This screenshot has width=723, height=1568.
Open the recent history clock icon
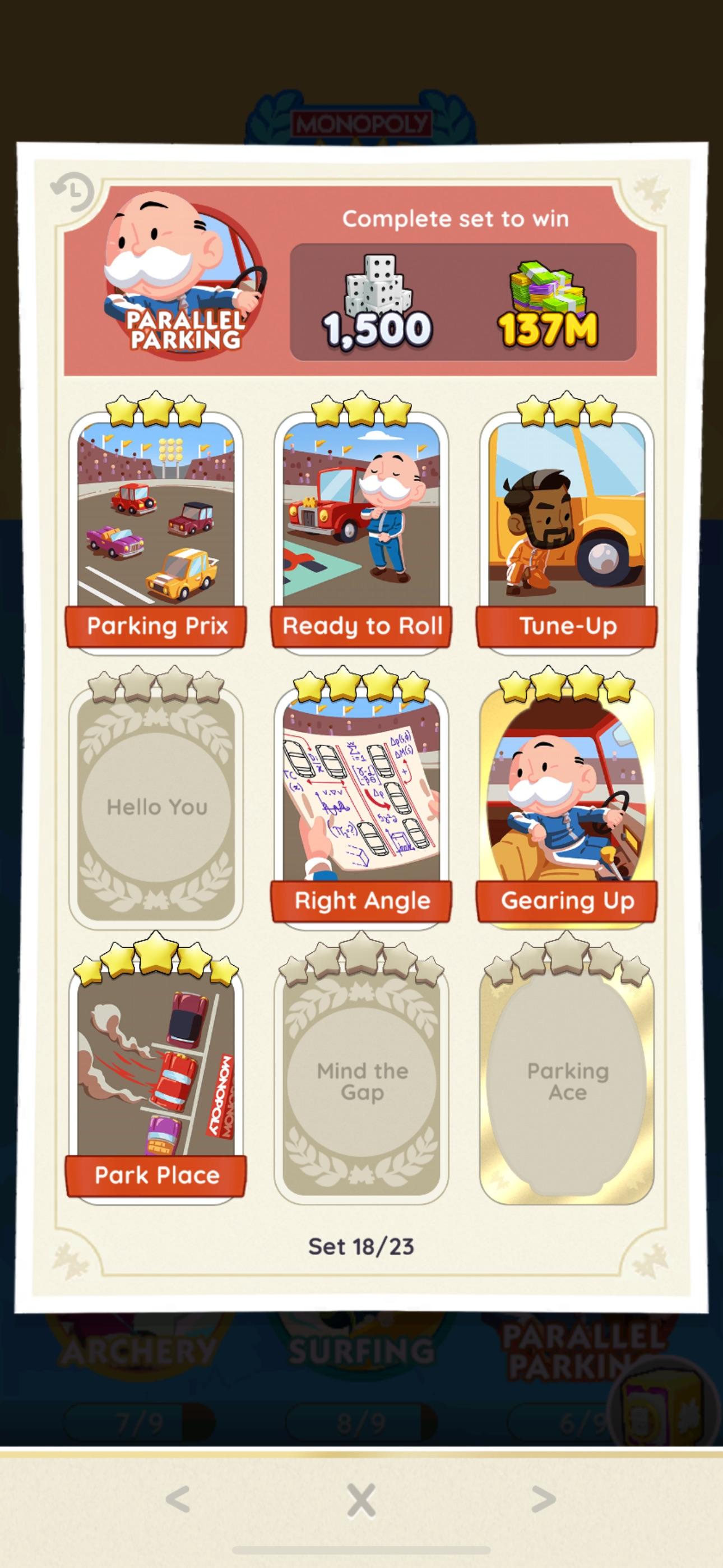[76, 192]
